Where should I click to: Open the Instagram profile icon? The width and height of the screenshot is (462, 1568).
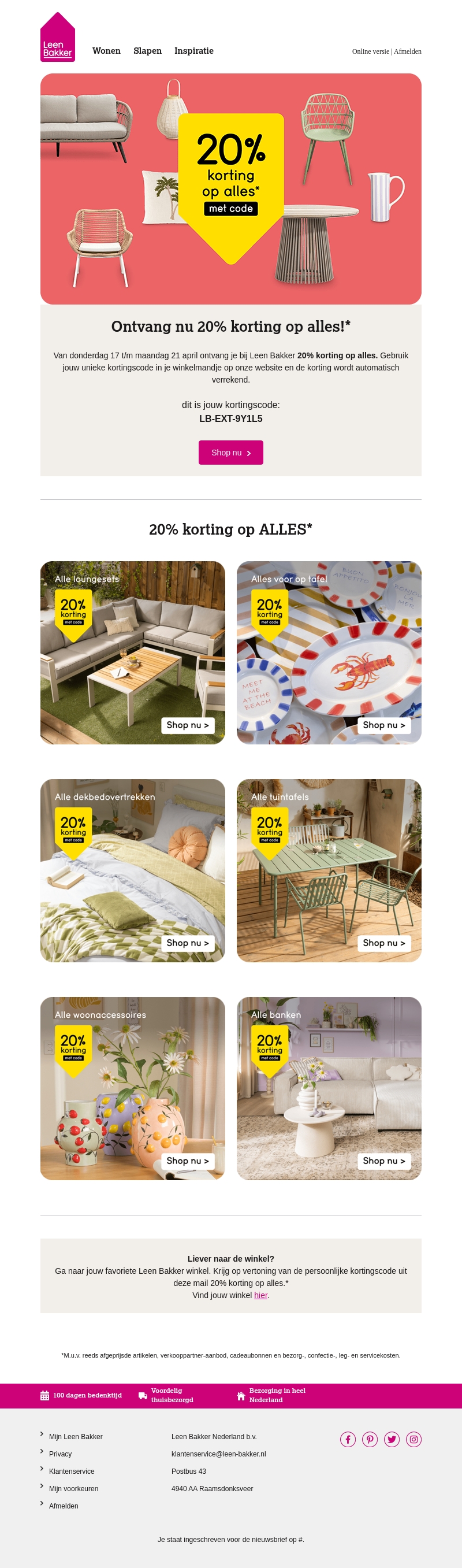pos(413,1439)
